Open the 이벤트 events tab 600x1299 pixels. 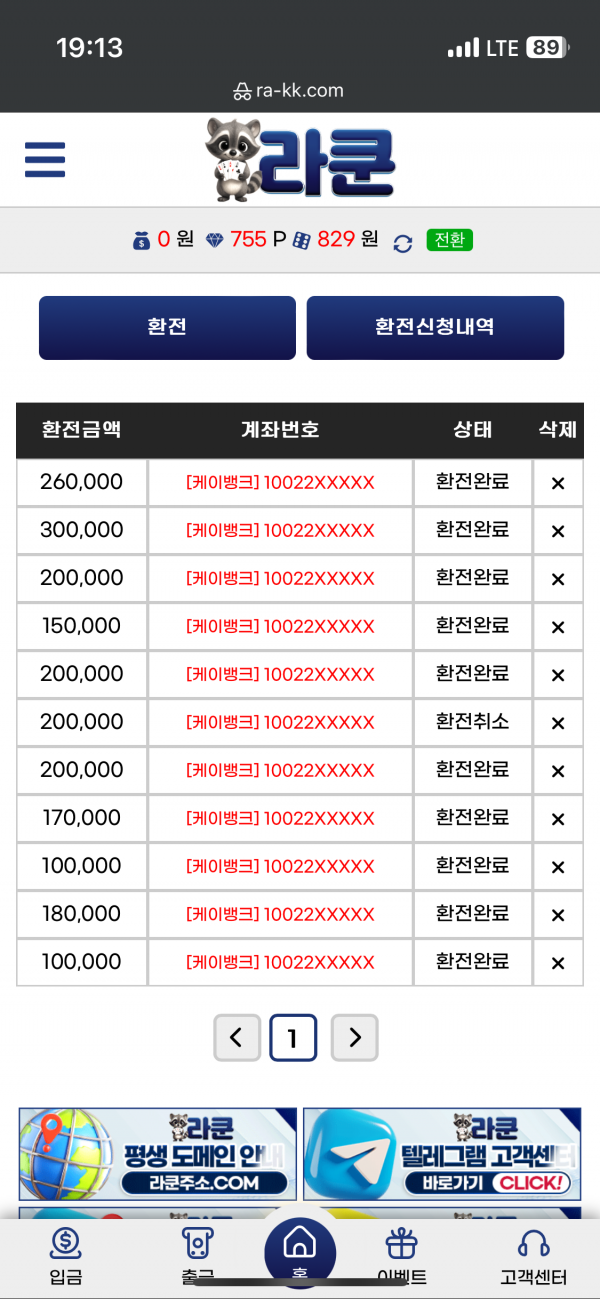click(402, 1256)
